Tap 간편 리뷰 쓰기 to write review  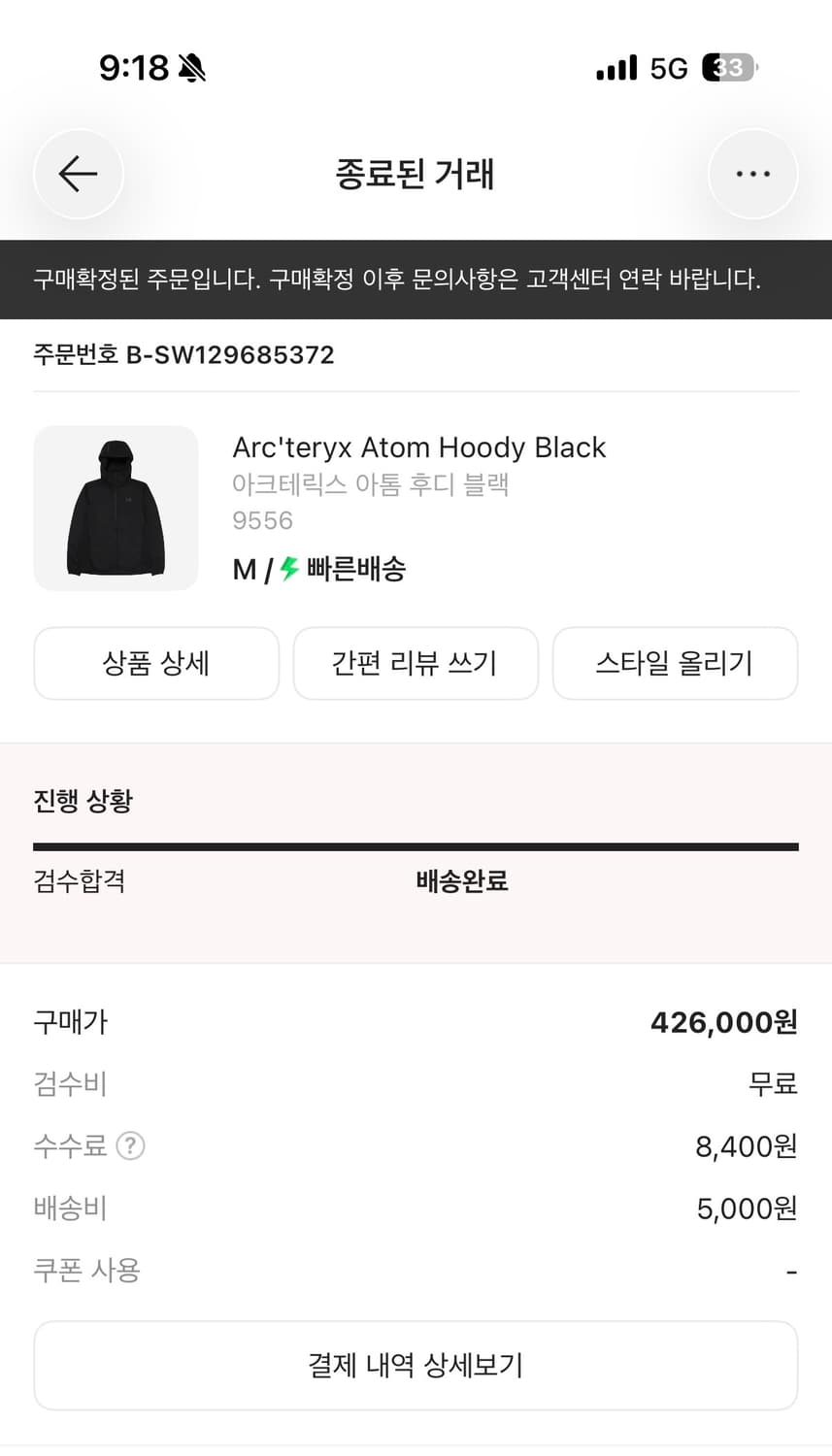coord(416,663)
